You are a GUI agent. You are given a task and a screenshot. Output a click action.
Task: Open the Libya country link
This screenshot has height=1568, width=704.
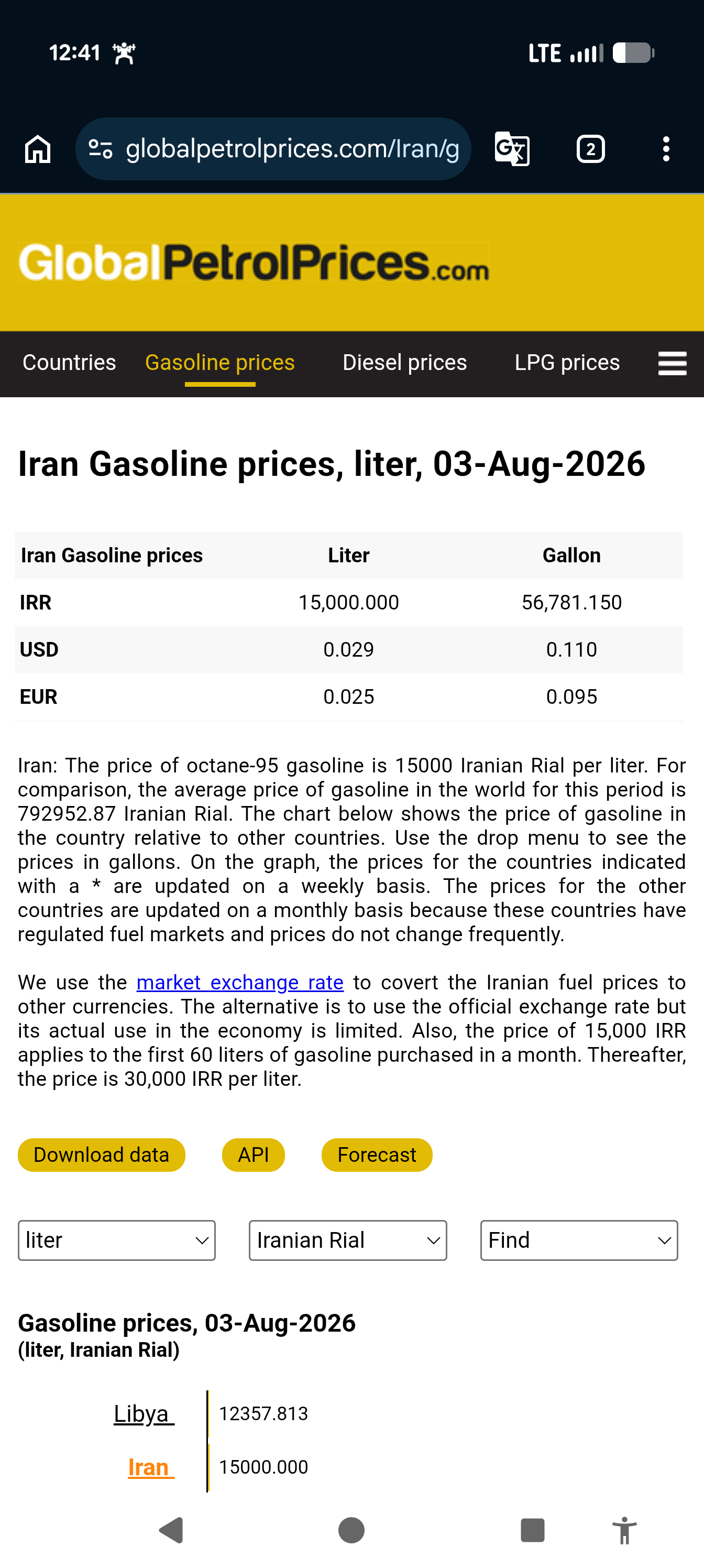[x=144, y=1413]
